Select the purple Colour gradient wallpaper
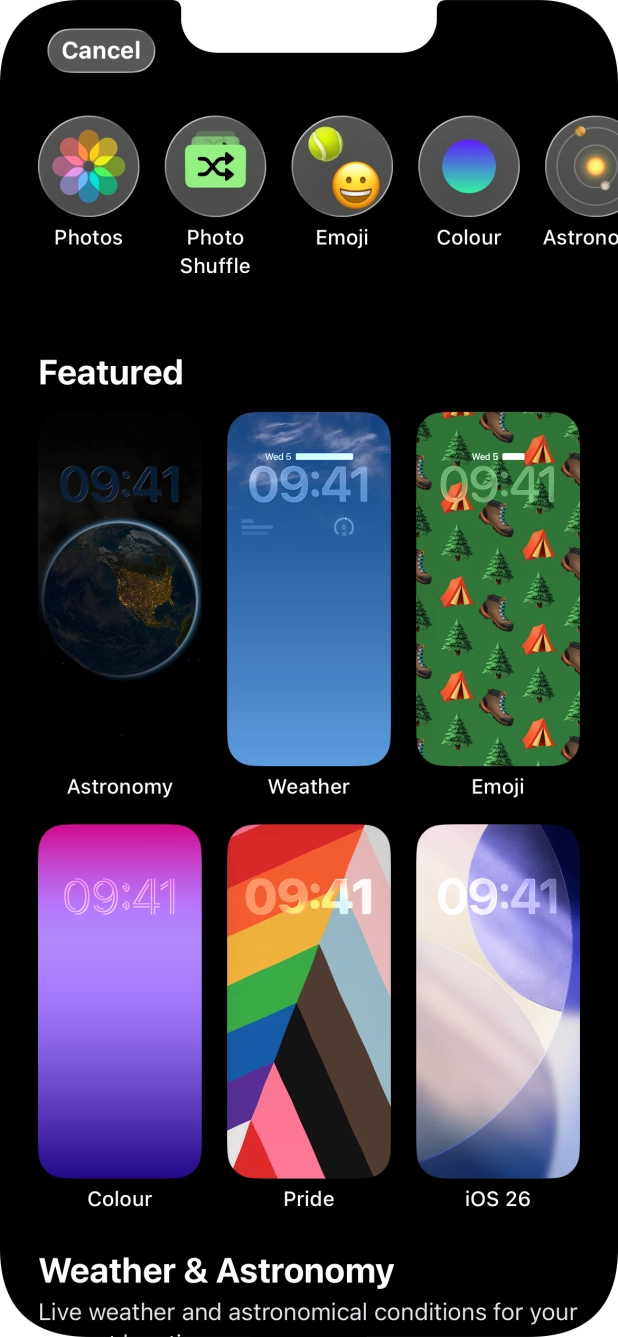618x1337 pixels. [120, 1001]
